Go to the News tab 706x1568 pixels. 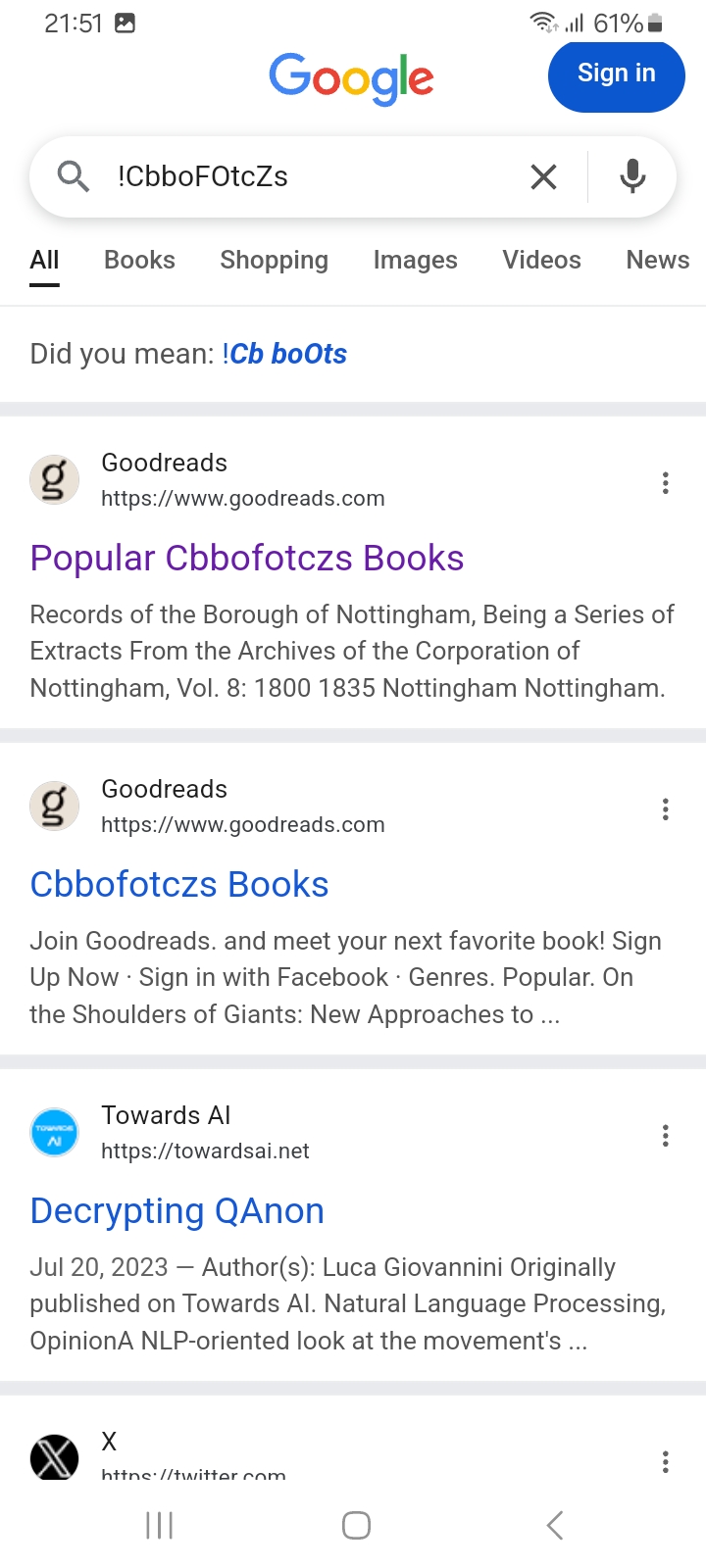pyautogui.click(x=657, y=260)
